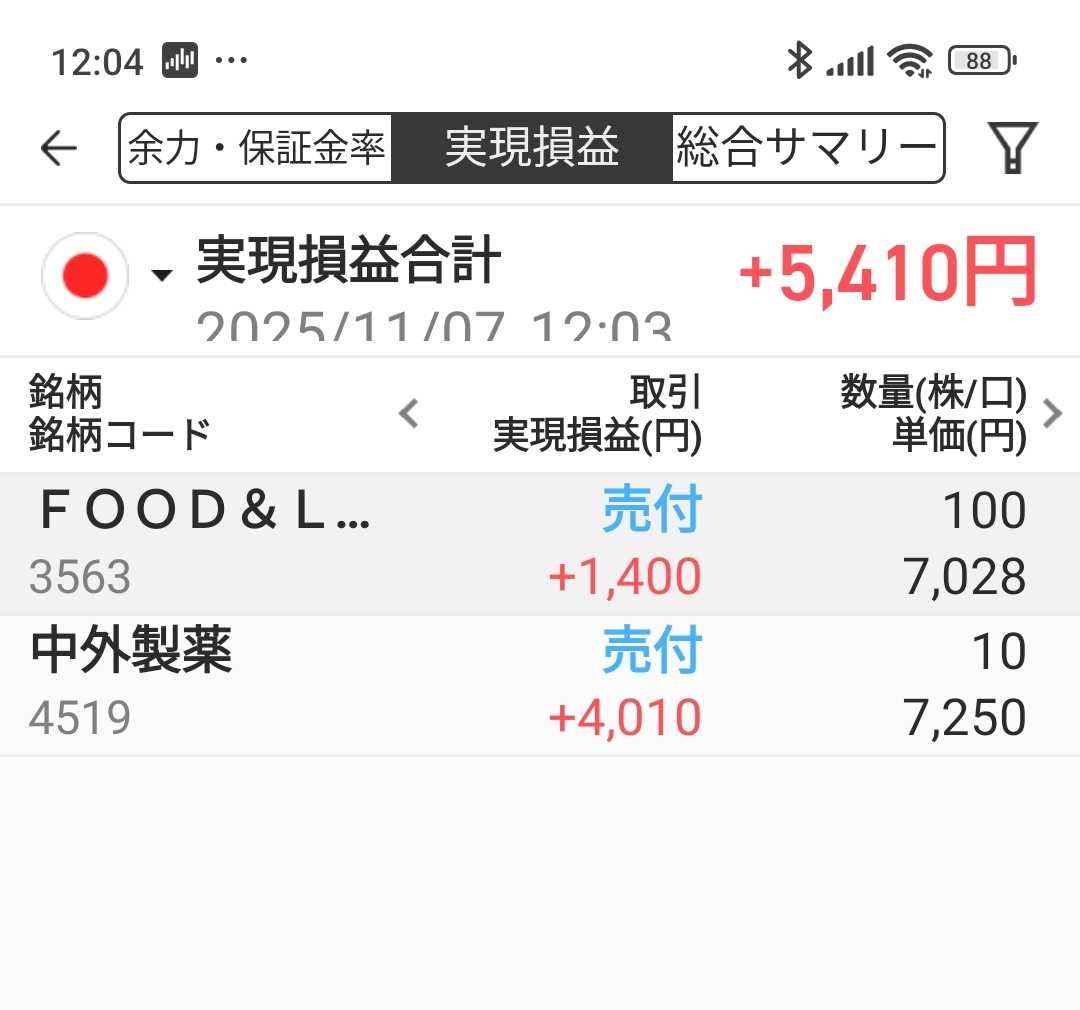Switch to the 余力・保証金率 tab
Image resolution: width=1080 pixels, height=1010 pixels.
coord(256,148)
